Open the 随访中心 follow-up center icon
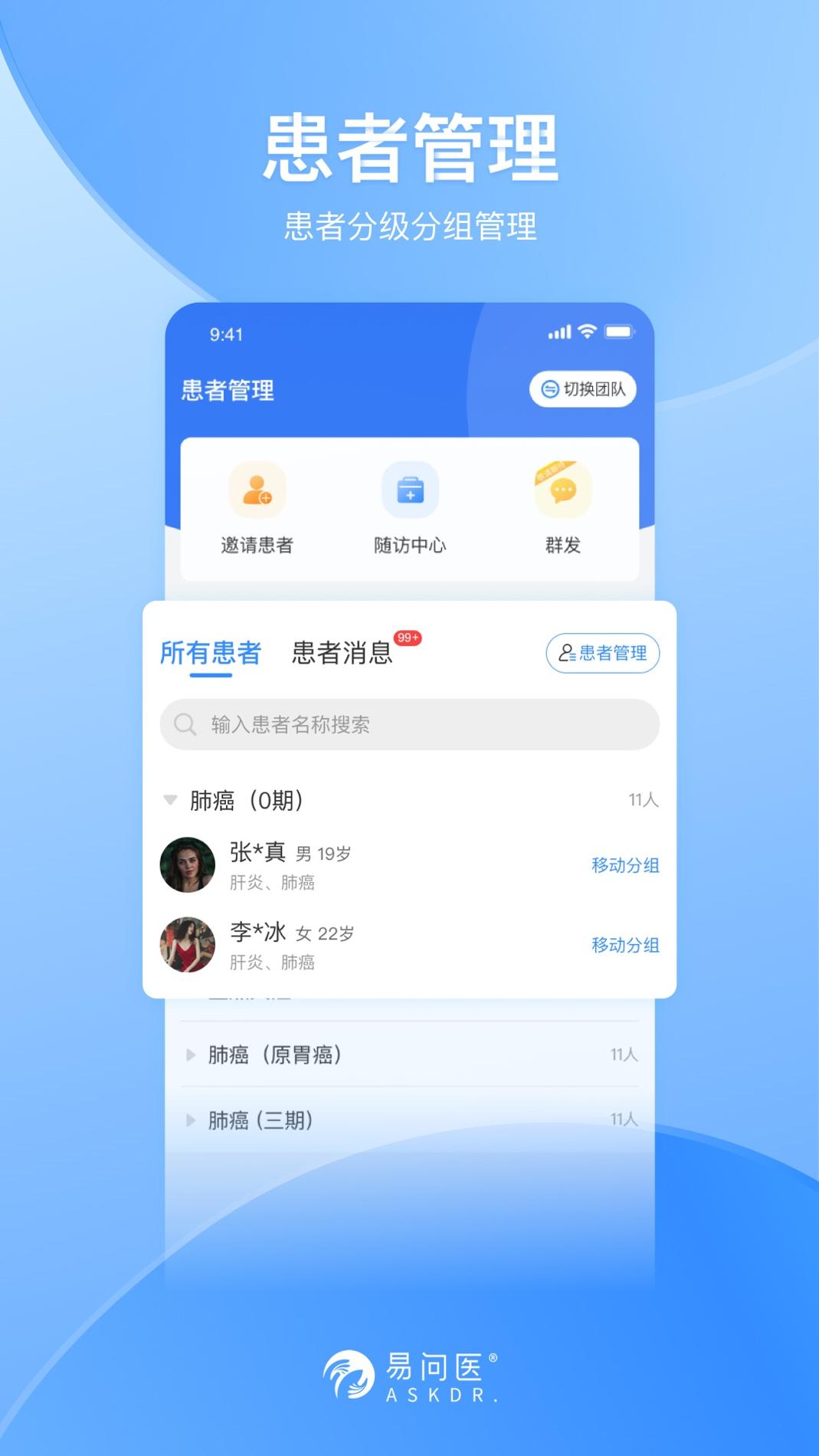Image resolution: width=819 pixels, height=1456 pixels. click(x=410, y=490)
